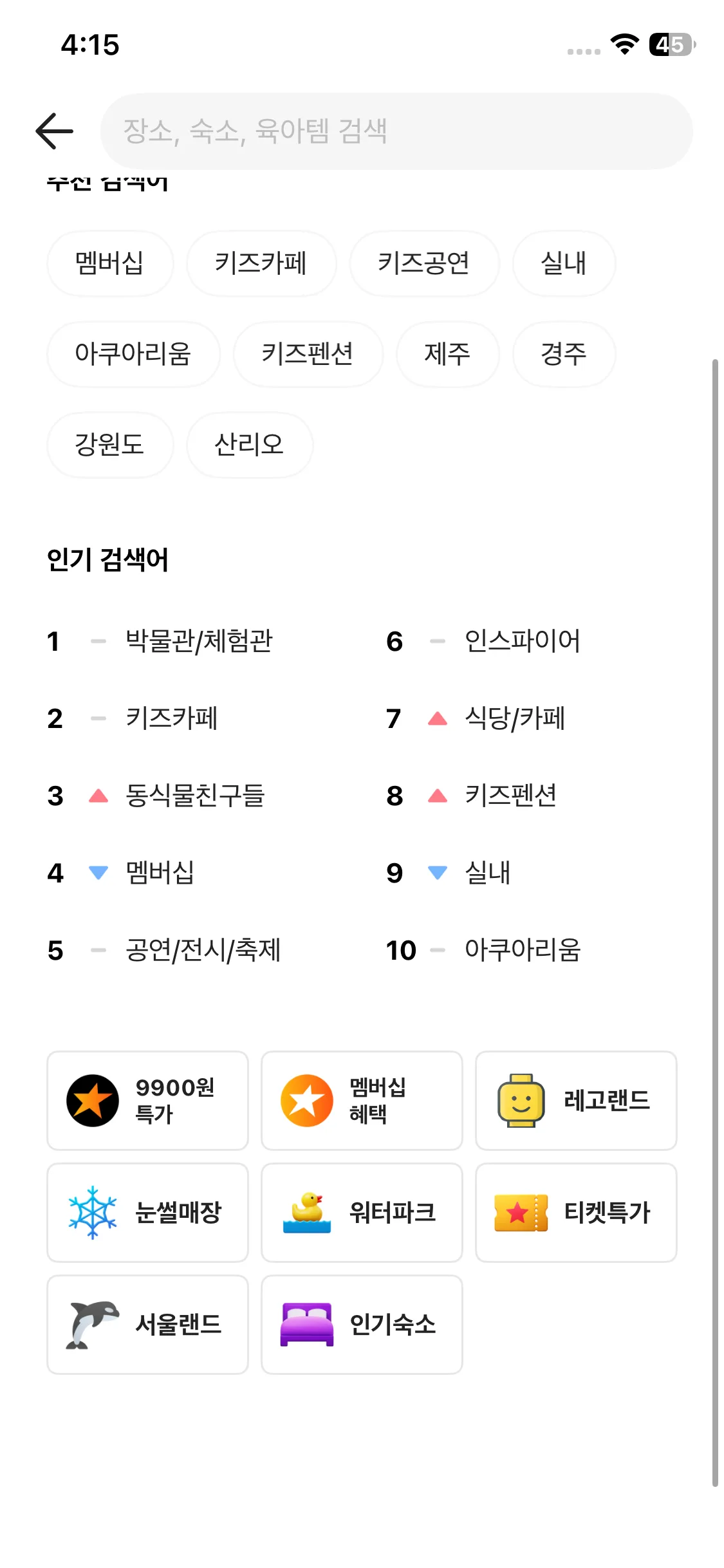This screenshot has height=1568, width=724.
Task: Open the 티켓특가 card
Action: pos(576,1213)
